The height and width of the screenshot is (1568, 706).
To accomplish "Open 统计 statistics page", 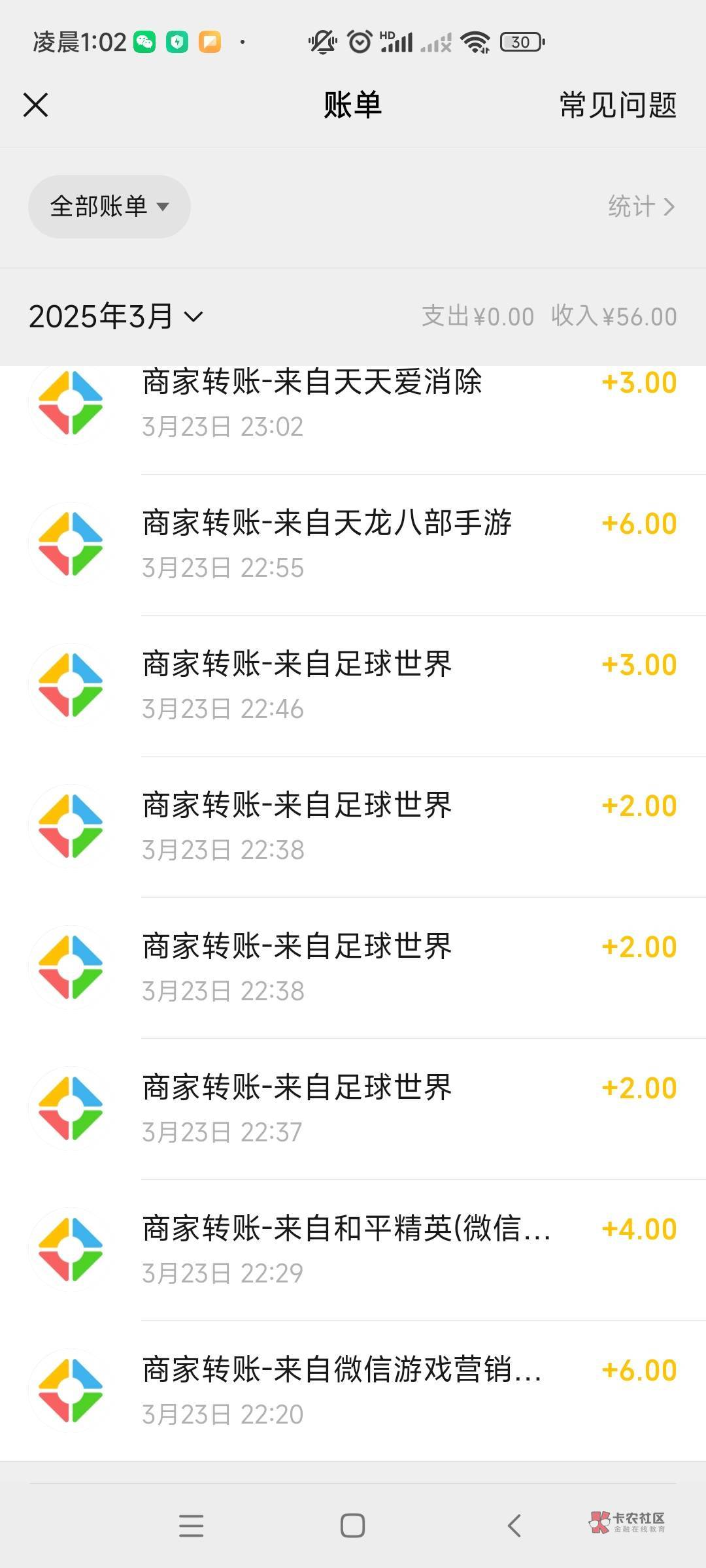I will coord(641,206).
